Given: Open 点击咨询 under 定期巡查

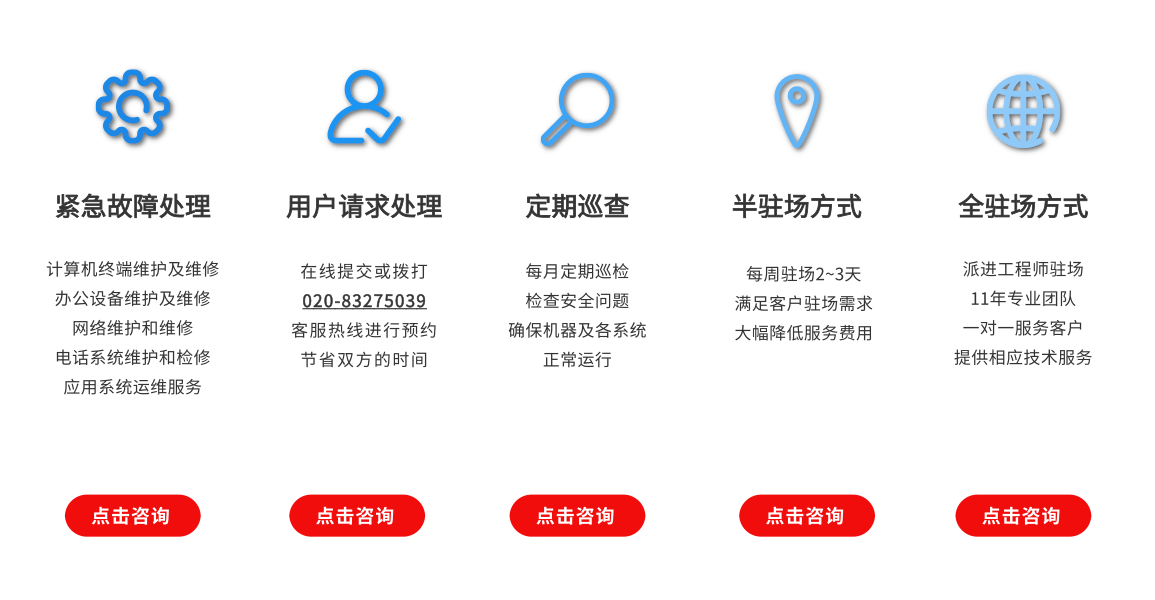Looking at the screenshot, I should point(577,516).
